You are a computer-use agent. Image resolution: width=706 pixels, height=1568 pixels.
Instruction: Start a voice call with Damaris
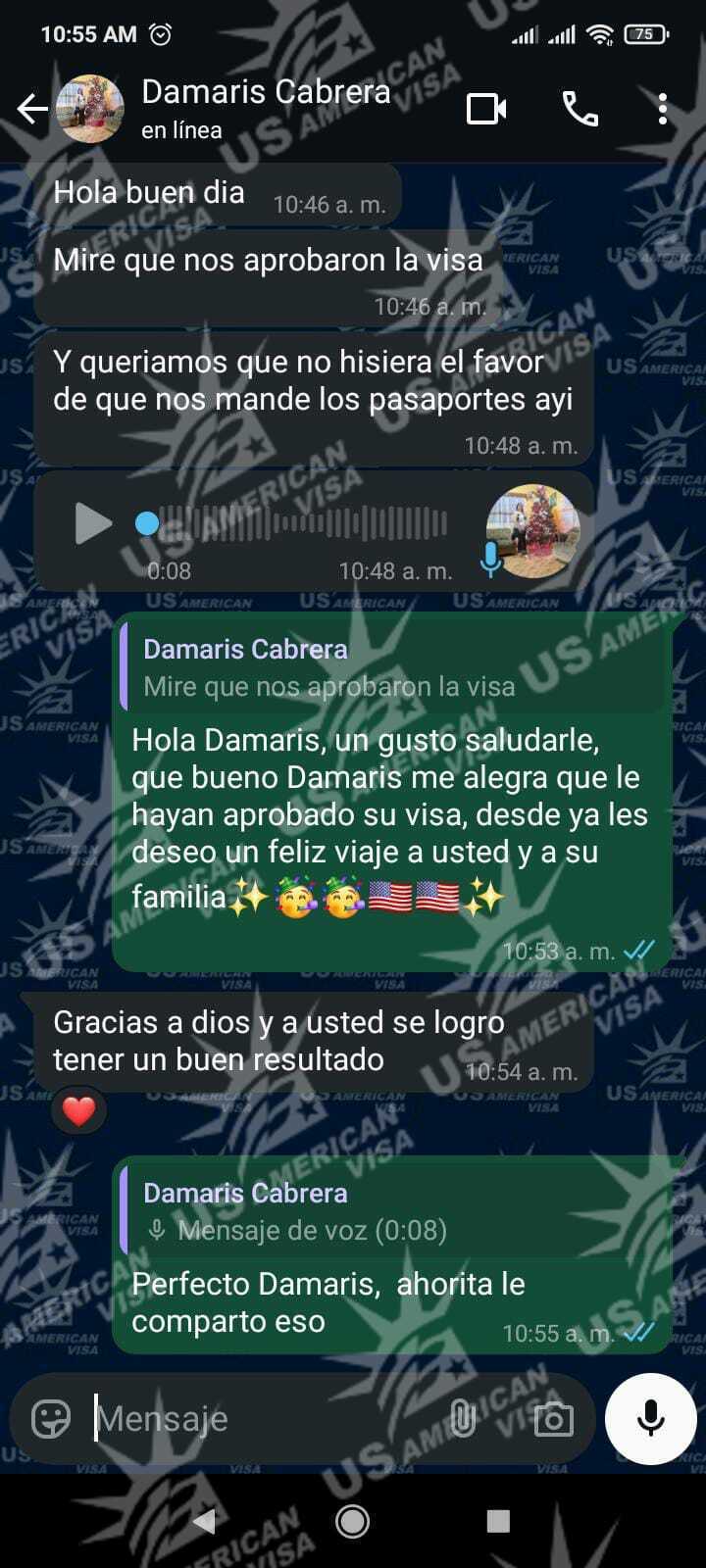pyautogui.click(x=580, y=109)
